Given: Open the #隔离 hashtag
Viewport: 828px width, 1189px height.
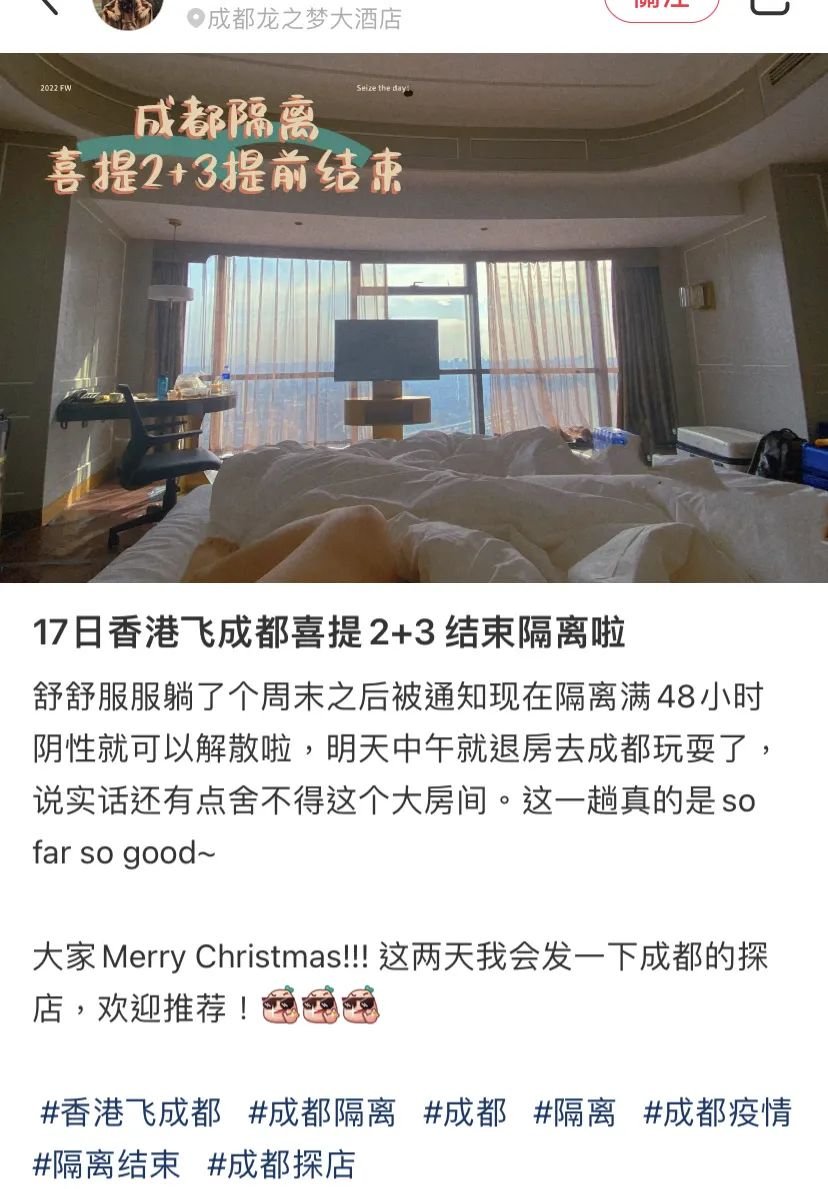Looking at the screenshot, I should click(575, 1112).
